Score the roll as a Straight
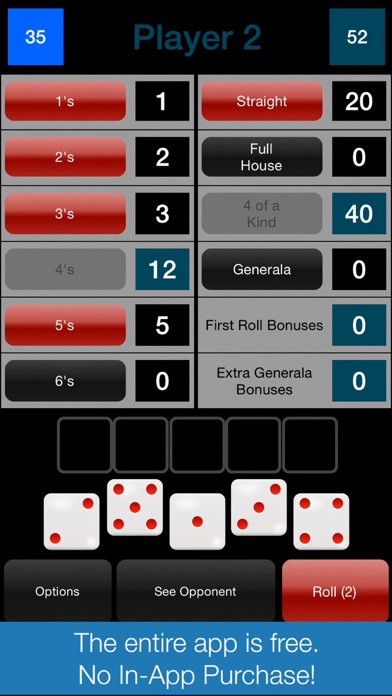The width and height of the screenshot is (392, 696). pos(262,101)
